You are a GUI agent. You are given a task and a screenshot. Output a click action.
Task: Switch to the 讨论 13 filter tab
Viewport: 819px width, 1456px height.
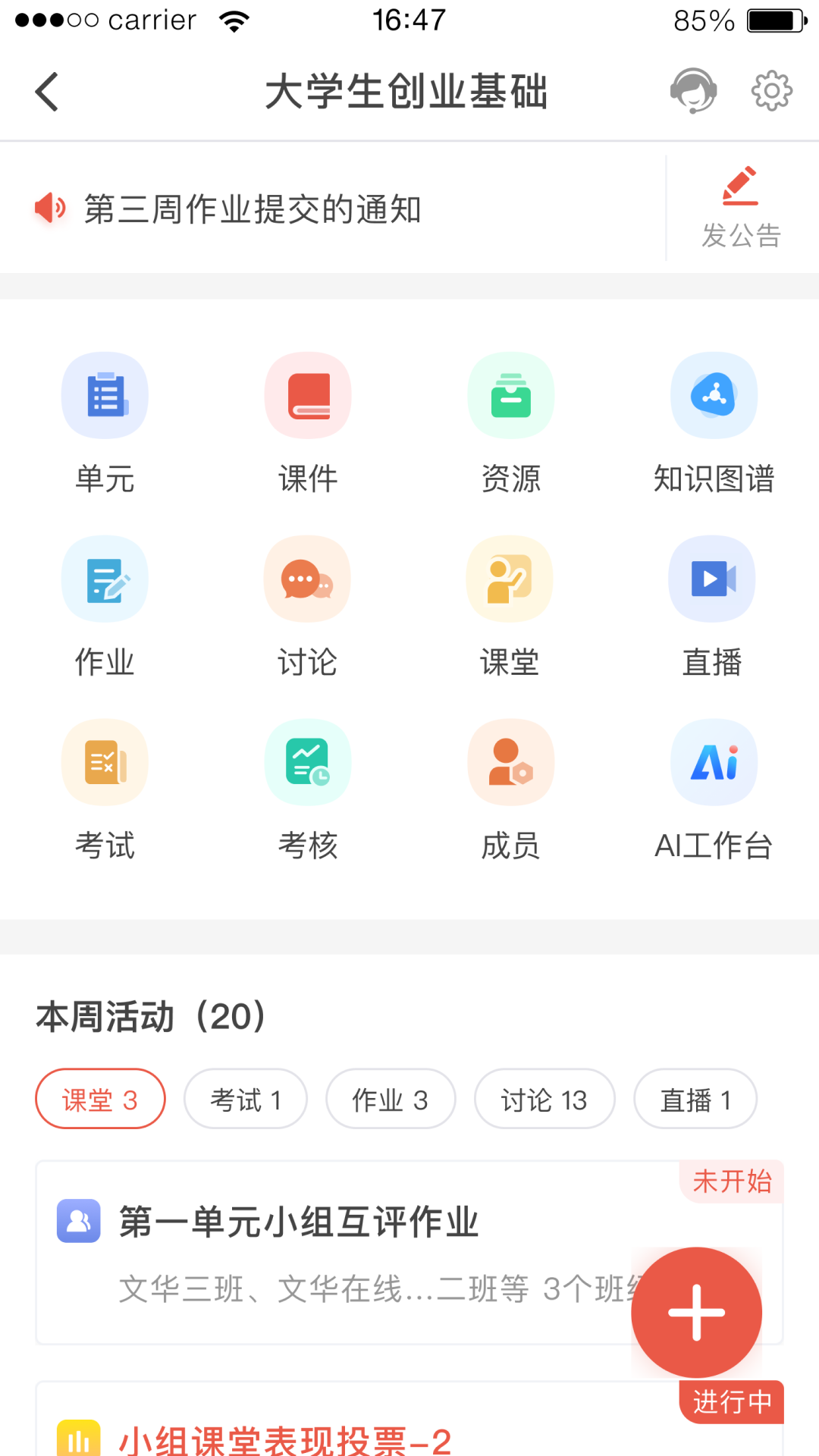click(544, 1099)
